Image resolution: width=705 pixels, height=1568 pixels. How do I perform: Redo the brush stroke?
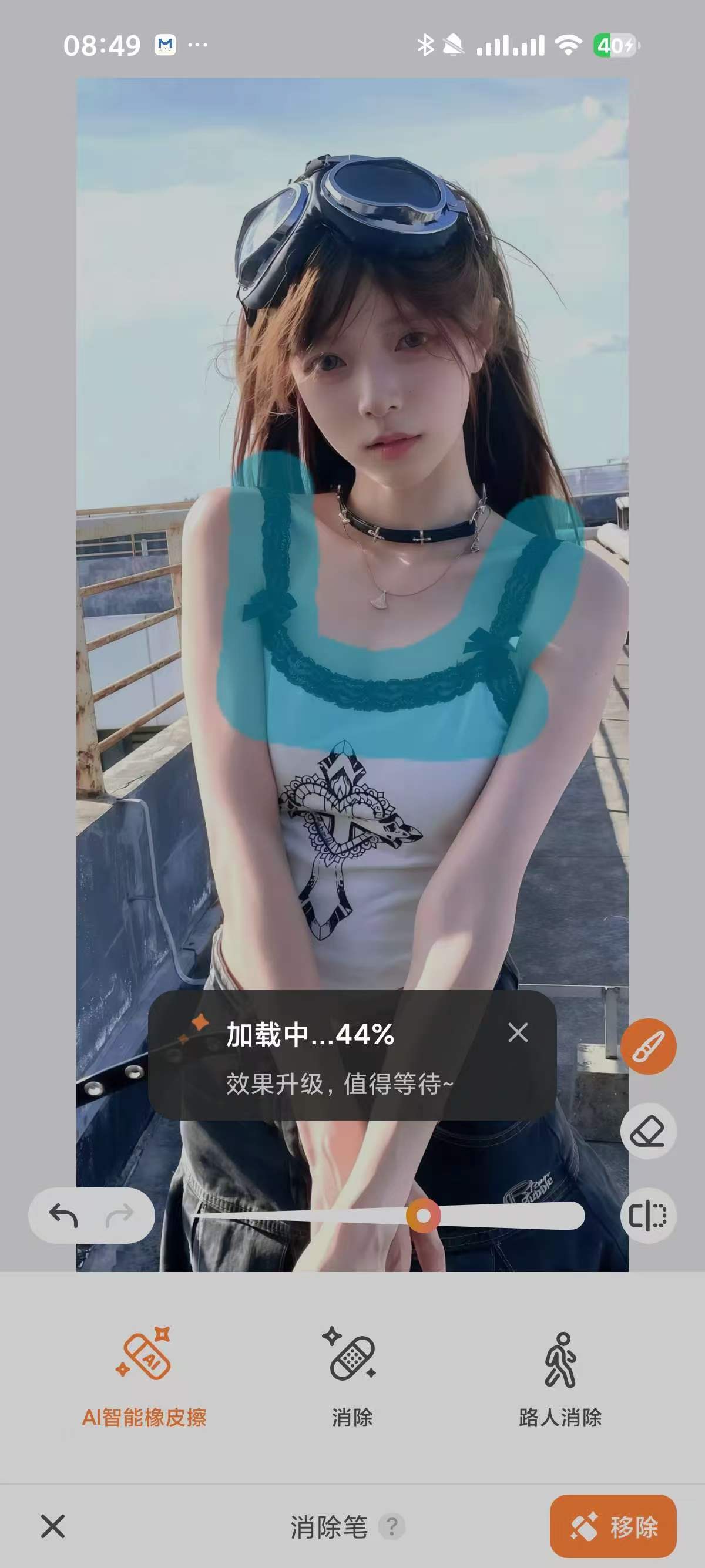pos(119,1216)
